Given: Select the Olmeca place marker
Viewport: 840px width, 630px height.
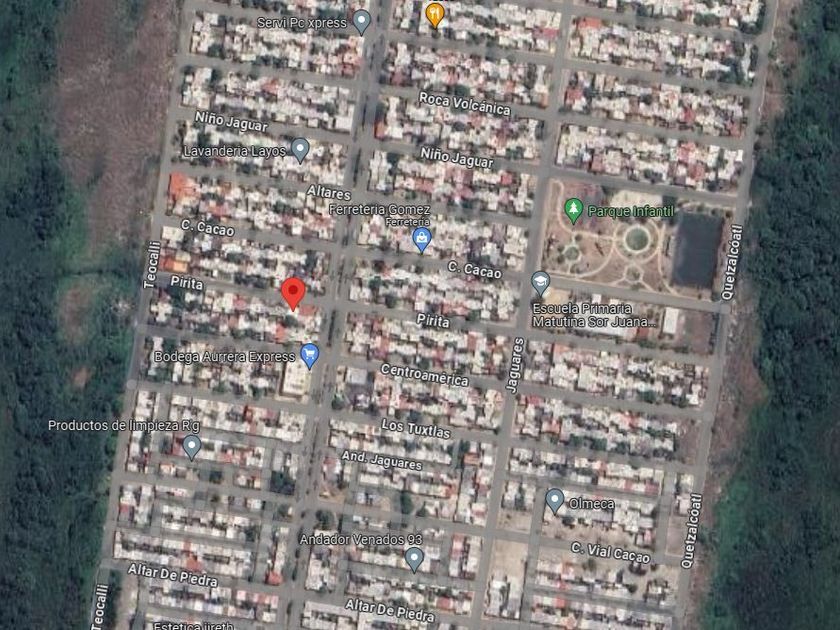Looking at the screenshot, I should coord(554,501).
